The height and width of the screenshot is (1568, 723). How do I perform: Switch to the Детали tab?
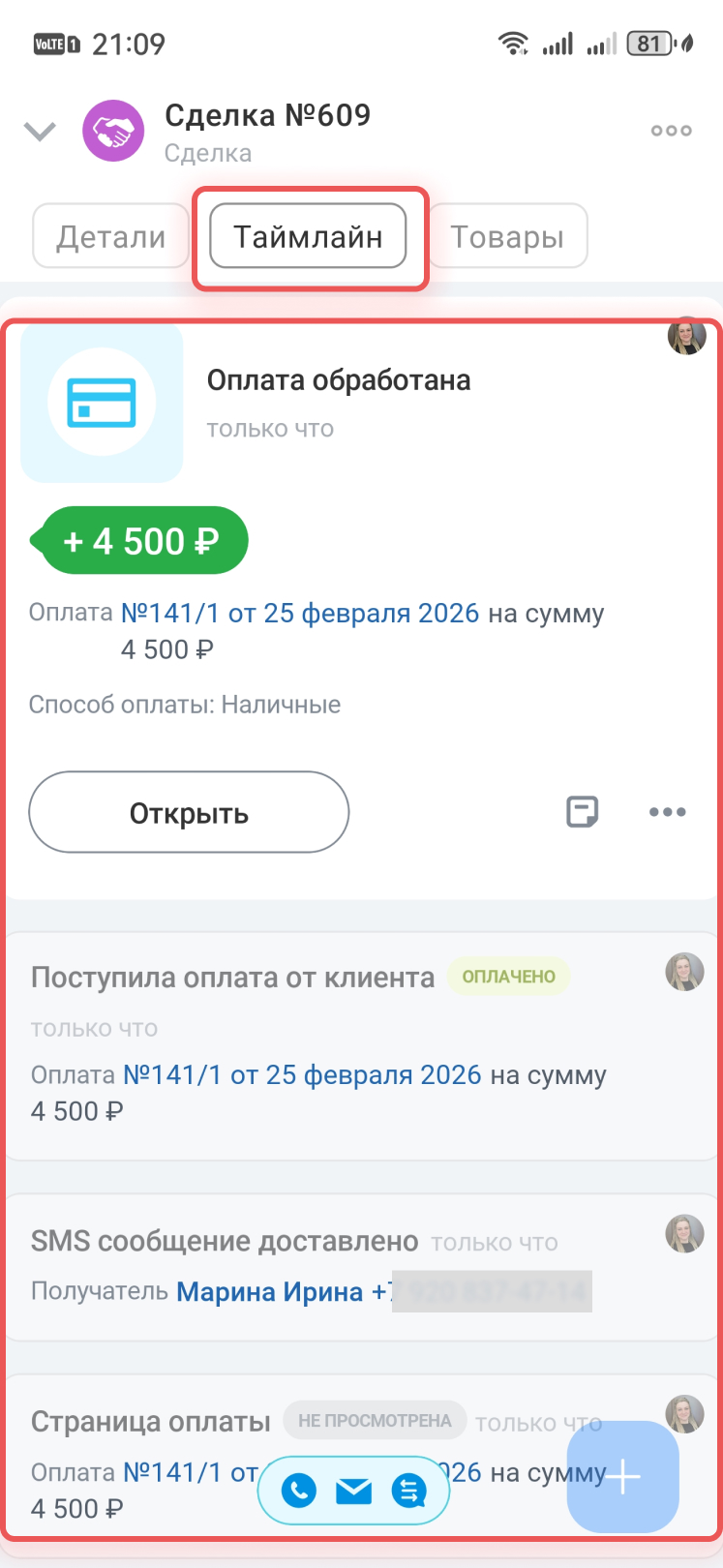pyautogui.click(x=110, y=236)
